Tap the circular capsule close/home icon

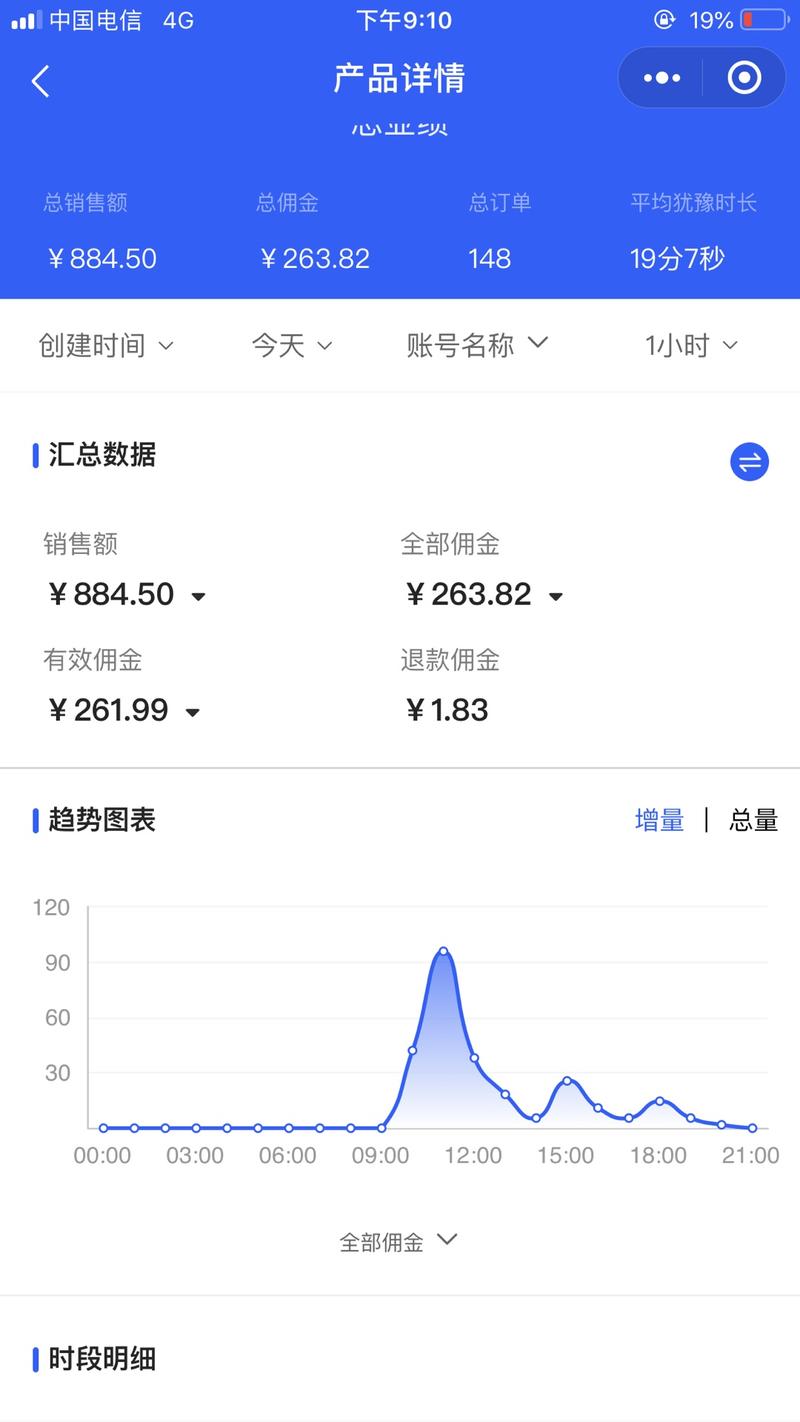(744, 77)
